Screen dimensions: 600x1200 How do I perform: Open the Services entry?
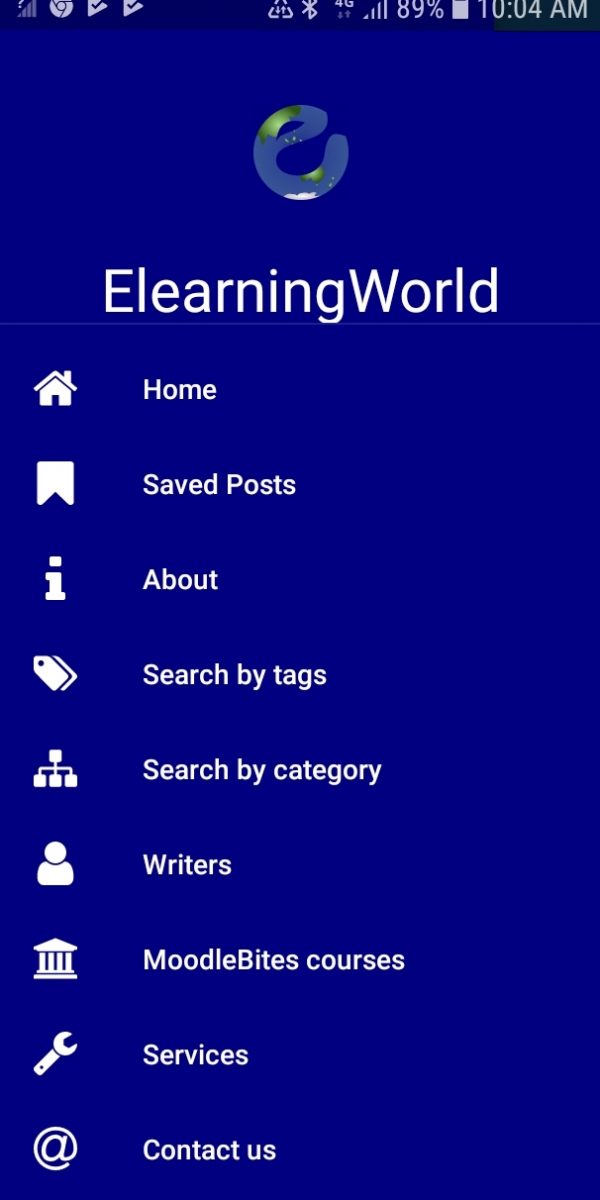coord(300,1054)
